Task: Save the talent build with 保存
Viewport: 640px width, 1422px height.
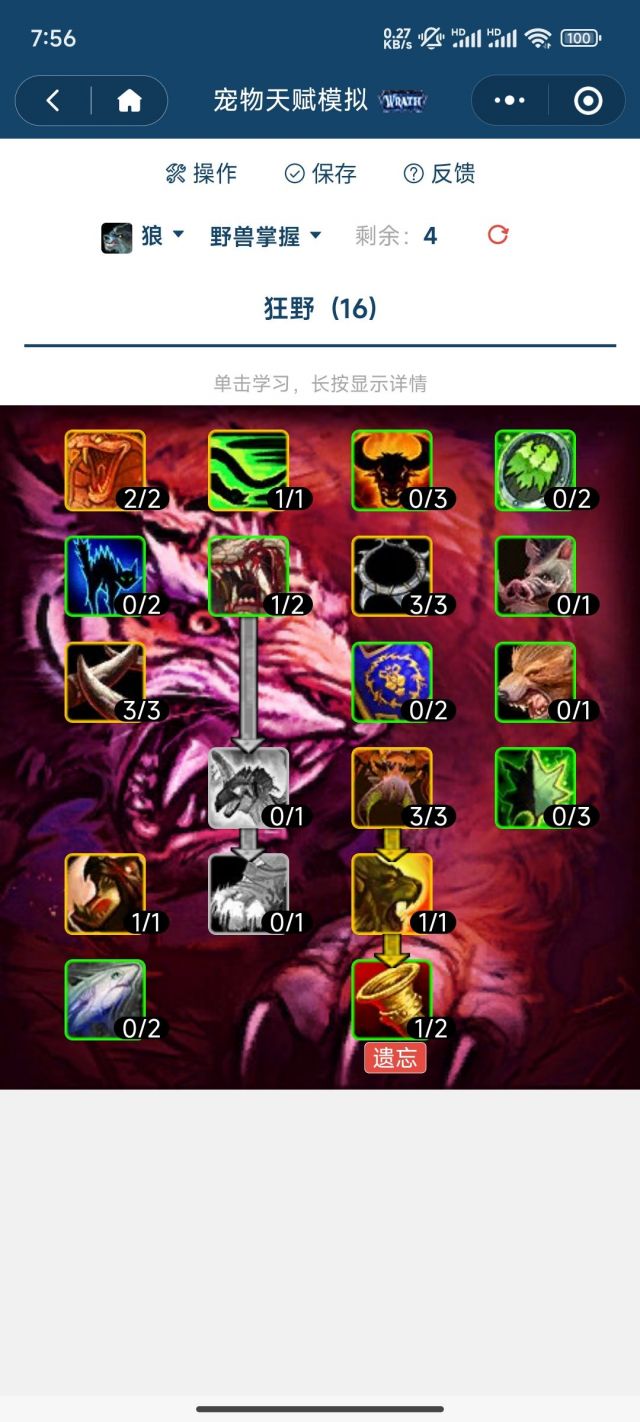Action: (320, 173)
